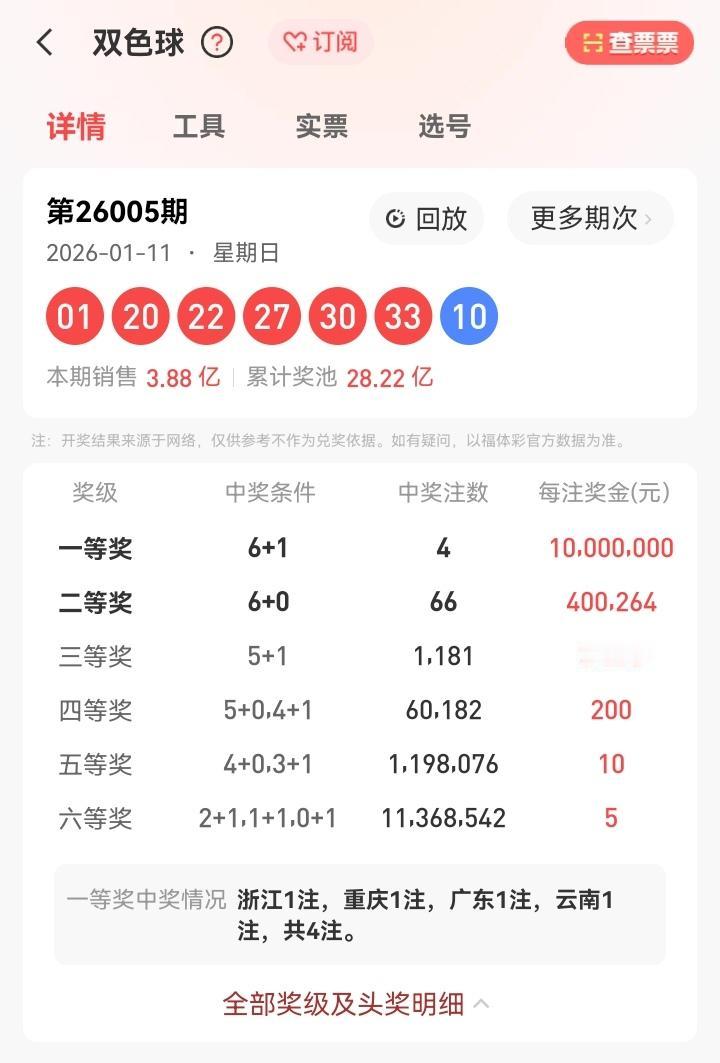Viewport: 720px width, 1063px height.
Task: Expand 更多期次 via its chevron arrow
Action: [651, 220]
